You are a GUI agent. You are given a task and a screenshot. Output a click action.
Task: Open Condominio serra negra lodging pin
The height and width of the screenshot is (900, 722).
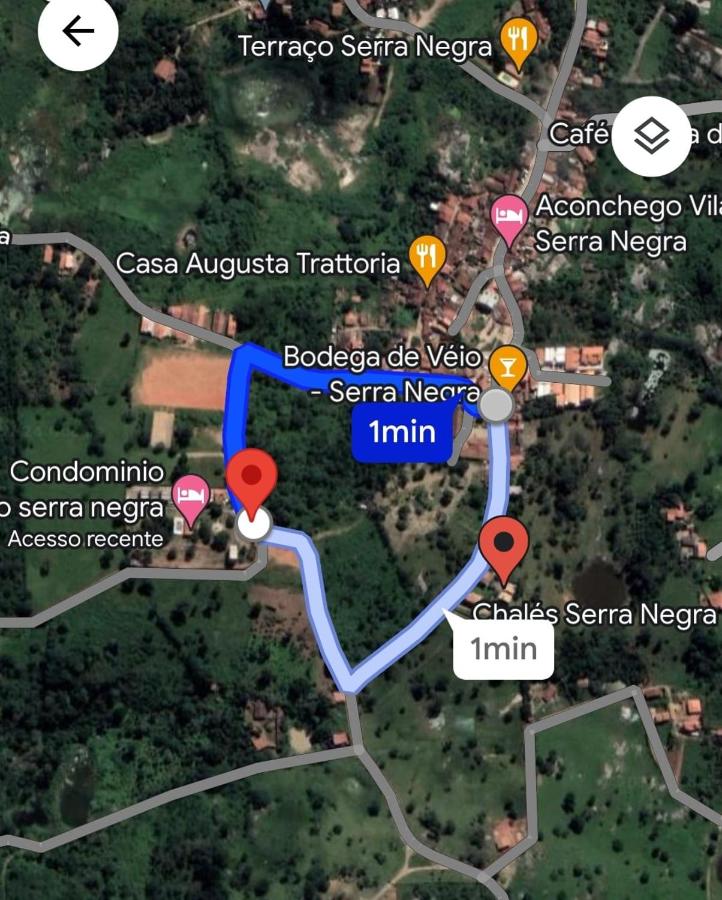click(x=190, y=494)
